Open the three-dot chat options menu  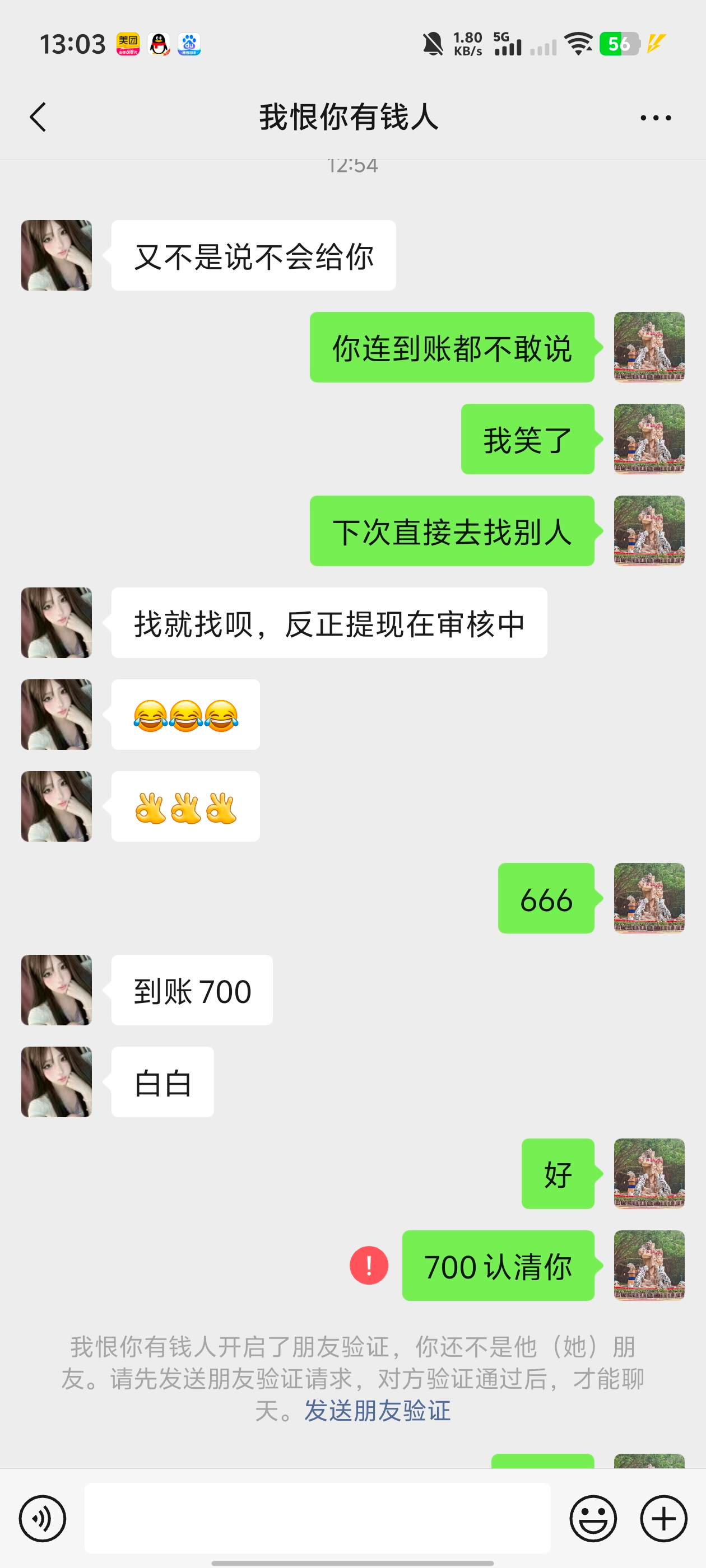click(x=656, y=118)
